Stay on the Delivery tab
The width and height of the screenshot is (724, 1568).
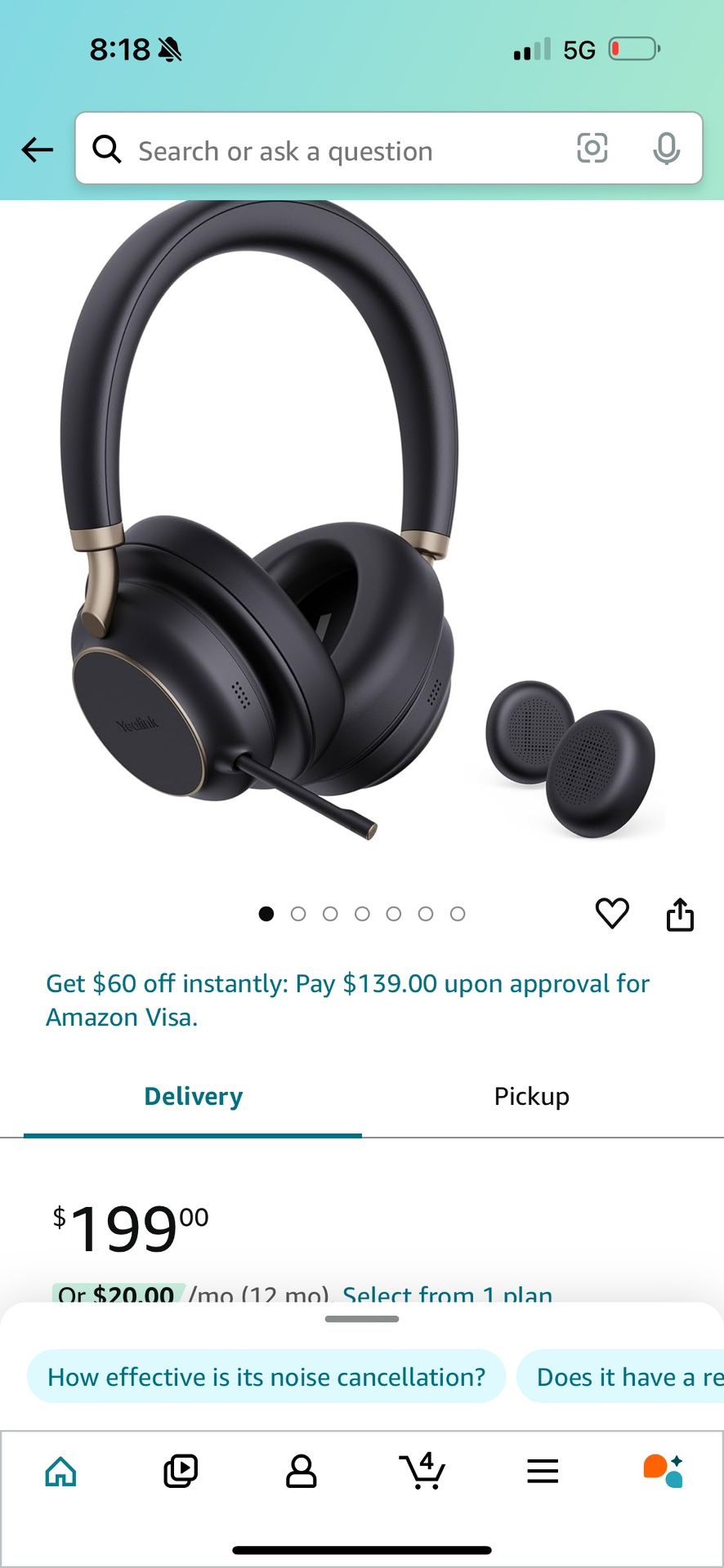(193, 1096)
